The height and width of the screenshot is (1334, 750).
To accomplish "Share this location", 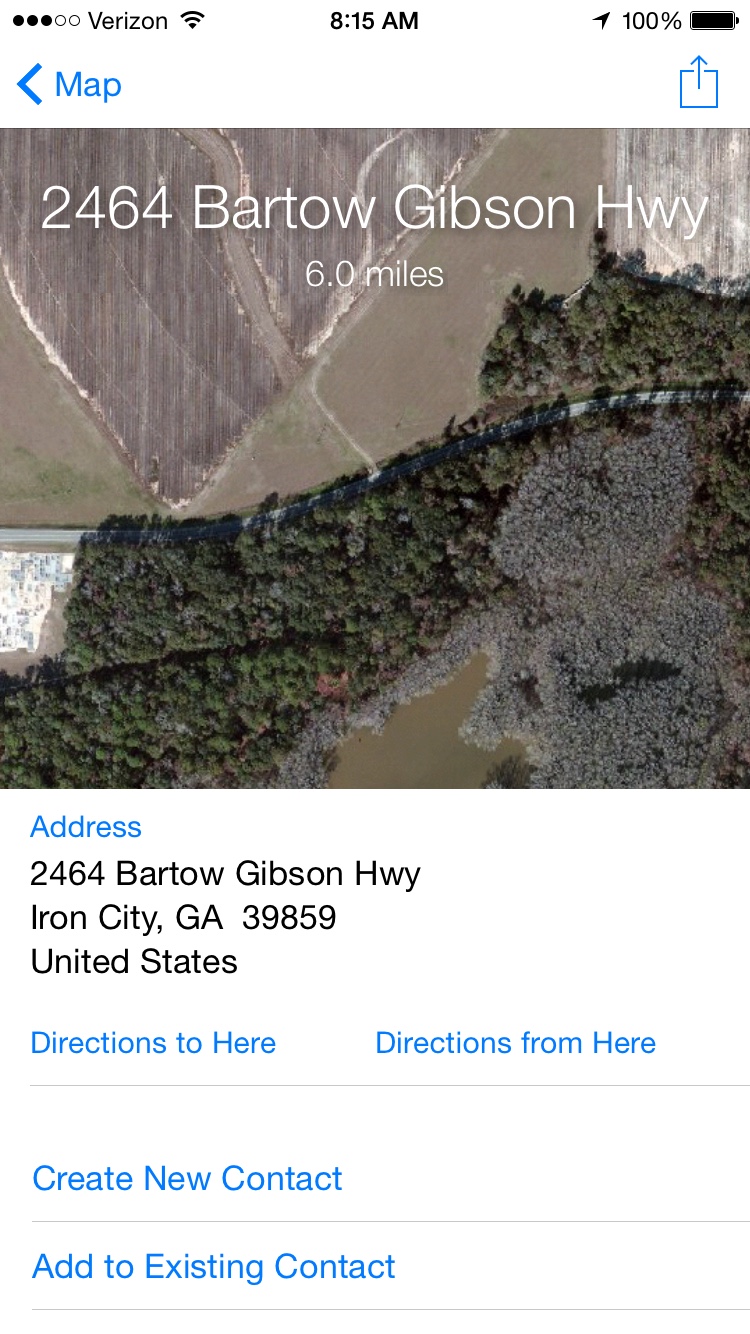I will 699,82.
